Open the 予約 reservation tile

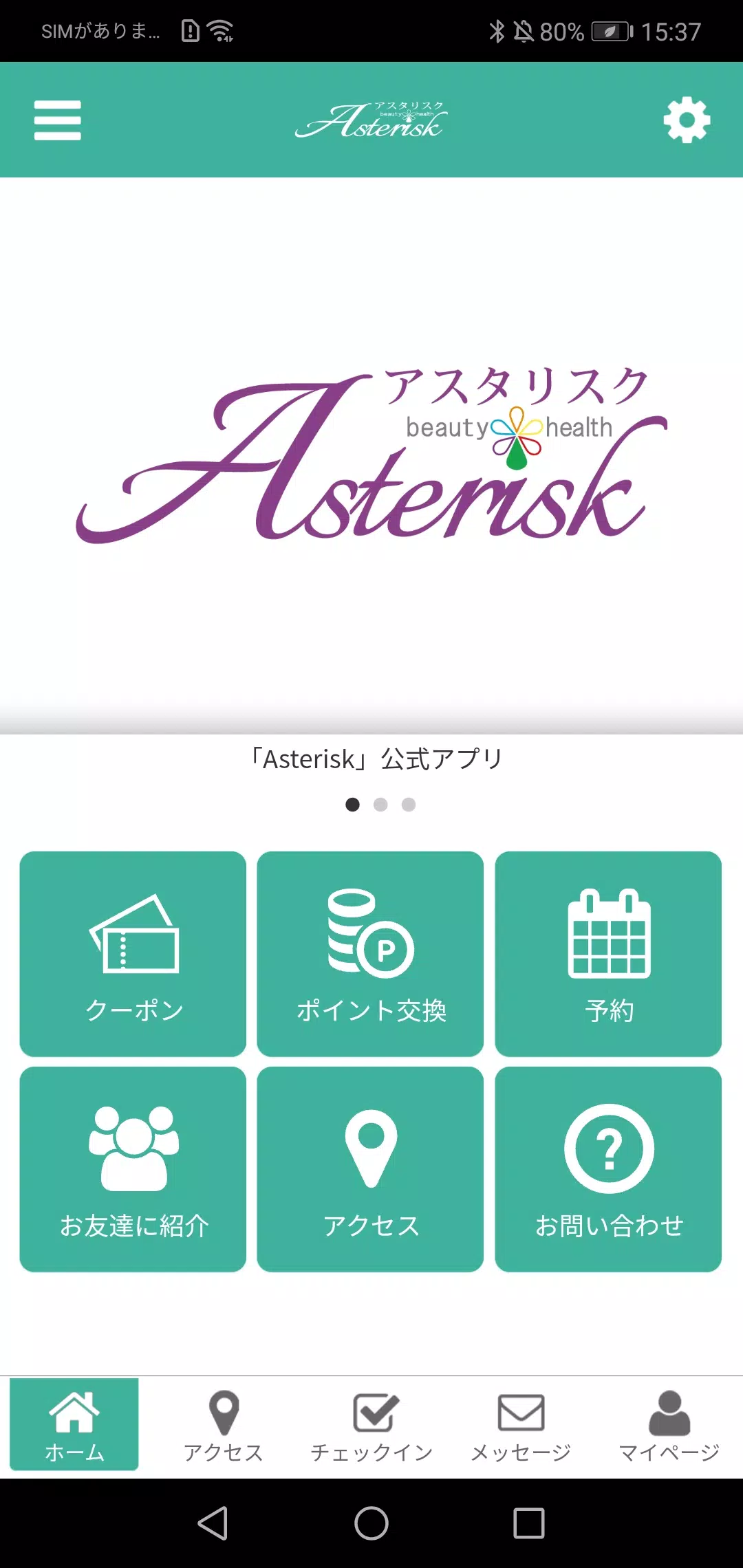tap(608, 953)
